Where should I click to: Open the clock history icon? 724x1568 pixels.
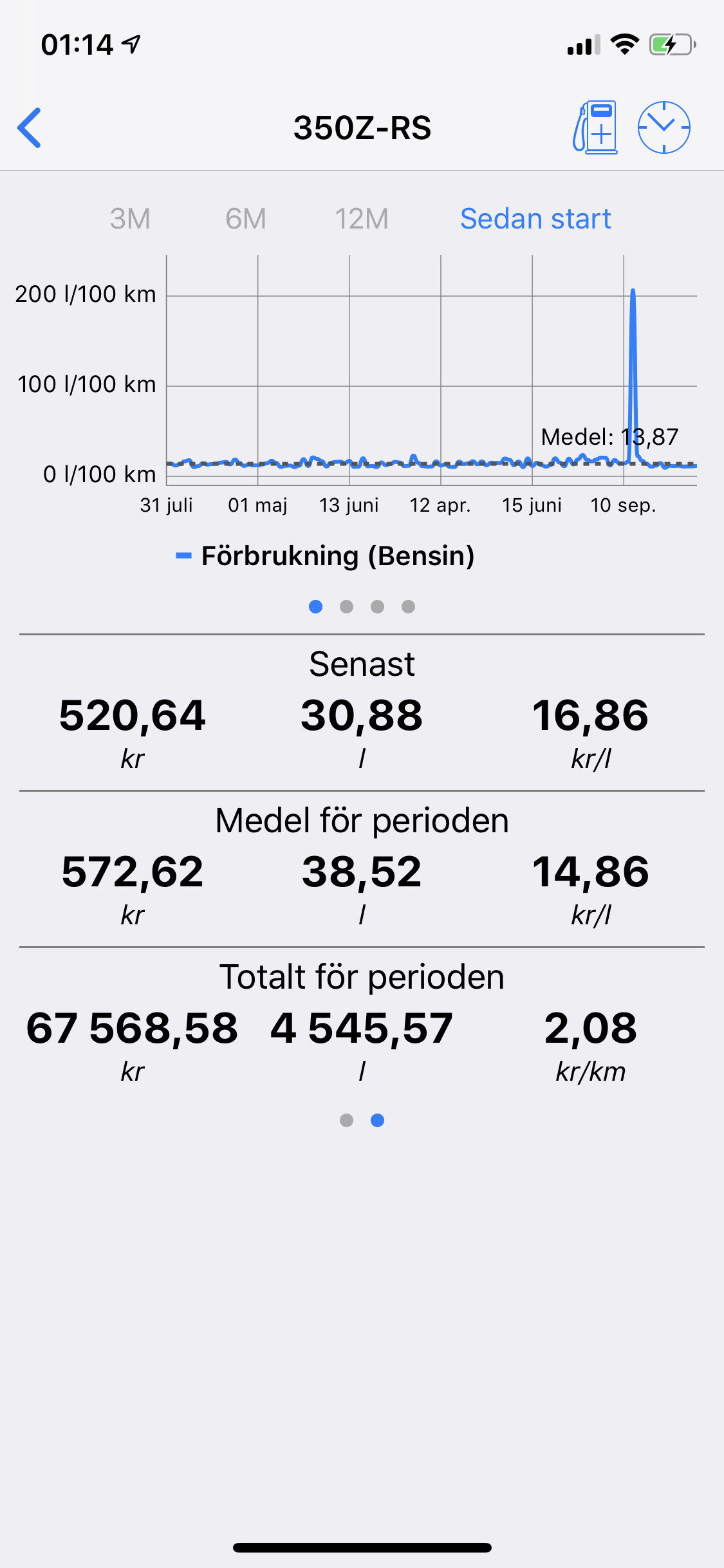664,127
